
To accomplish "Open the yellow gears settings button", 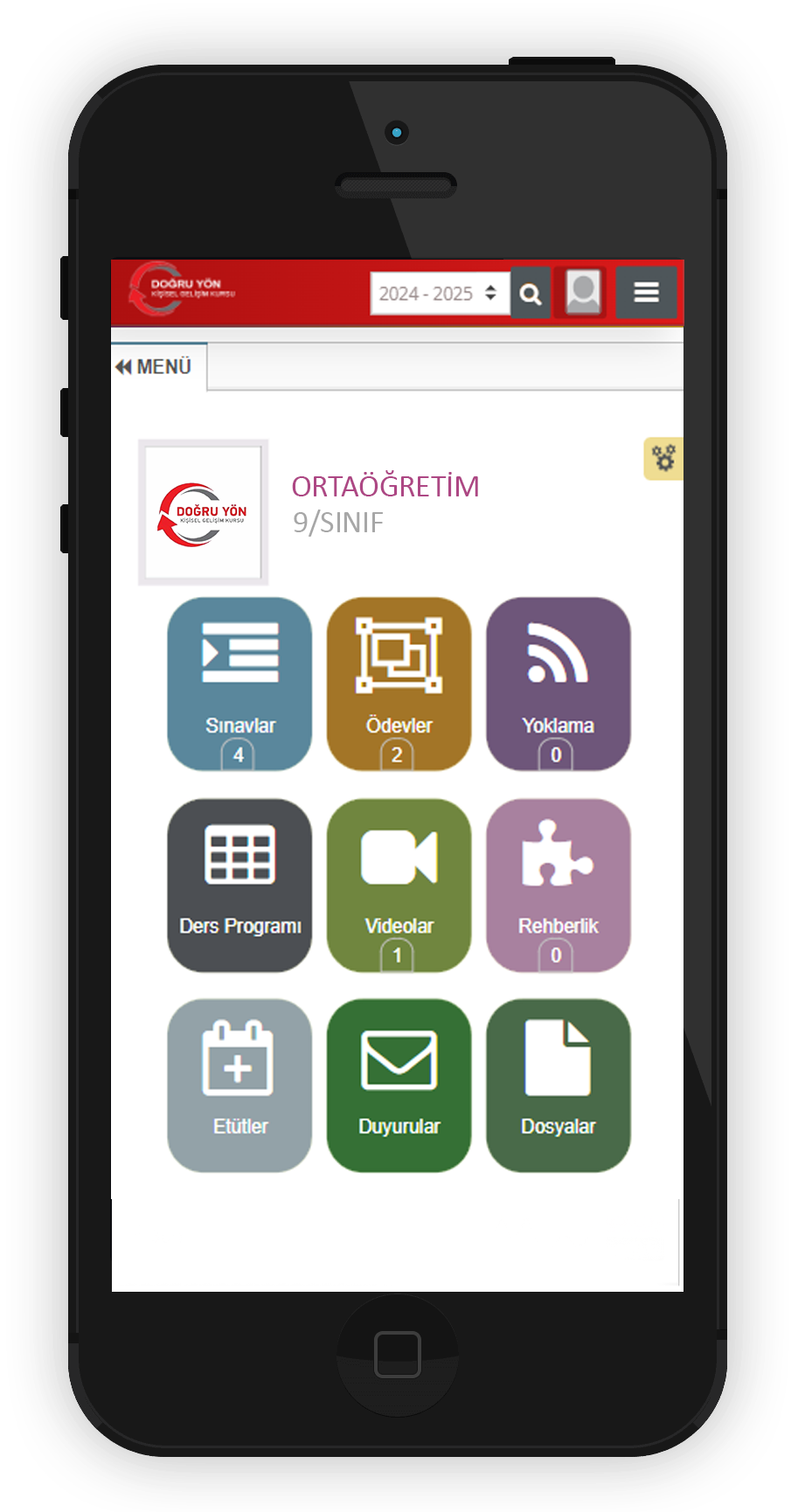I will (x=663, y=458).
